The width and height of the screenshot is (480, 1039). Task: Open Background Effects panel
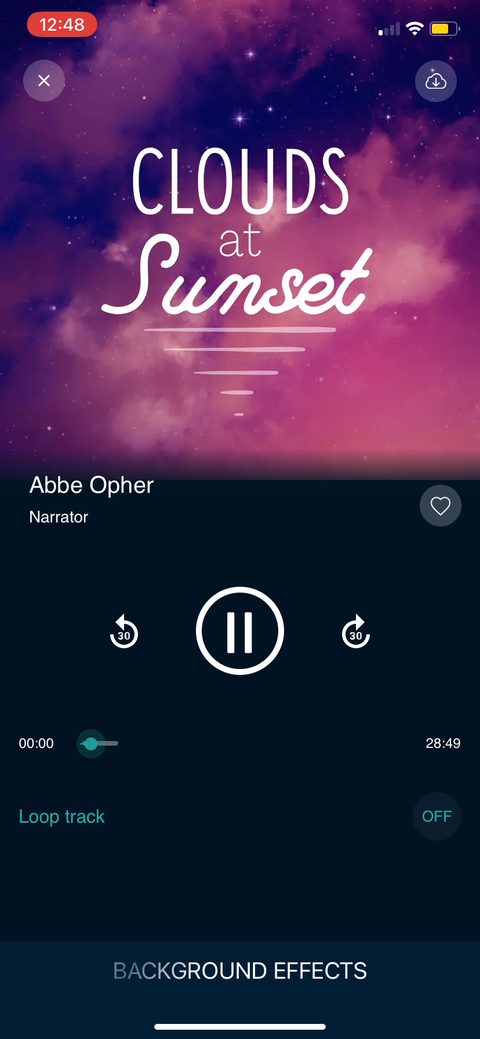point(240,971)
